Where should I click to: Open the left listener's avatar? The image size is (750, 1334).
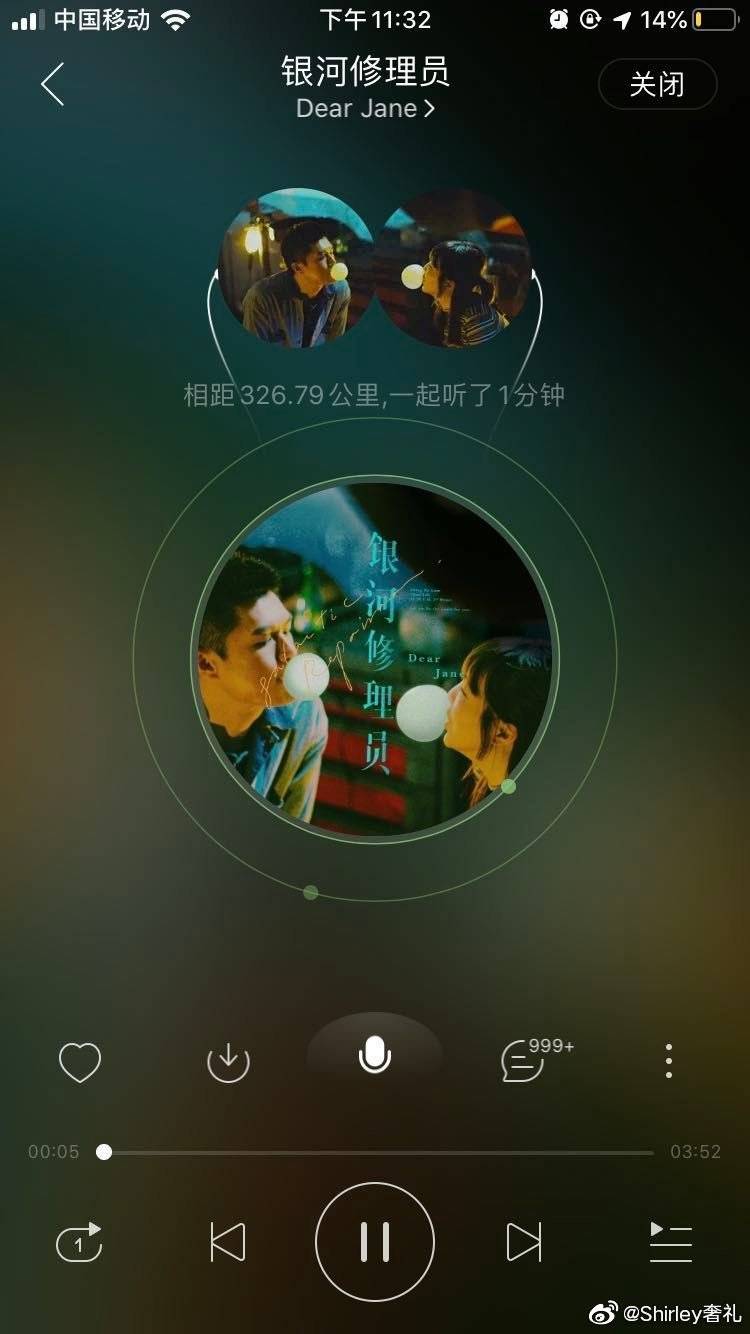coord(295,268)
